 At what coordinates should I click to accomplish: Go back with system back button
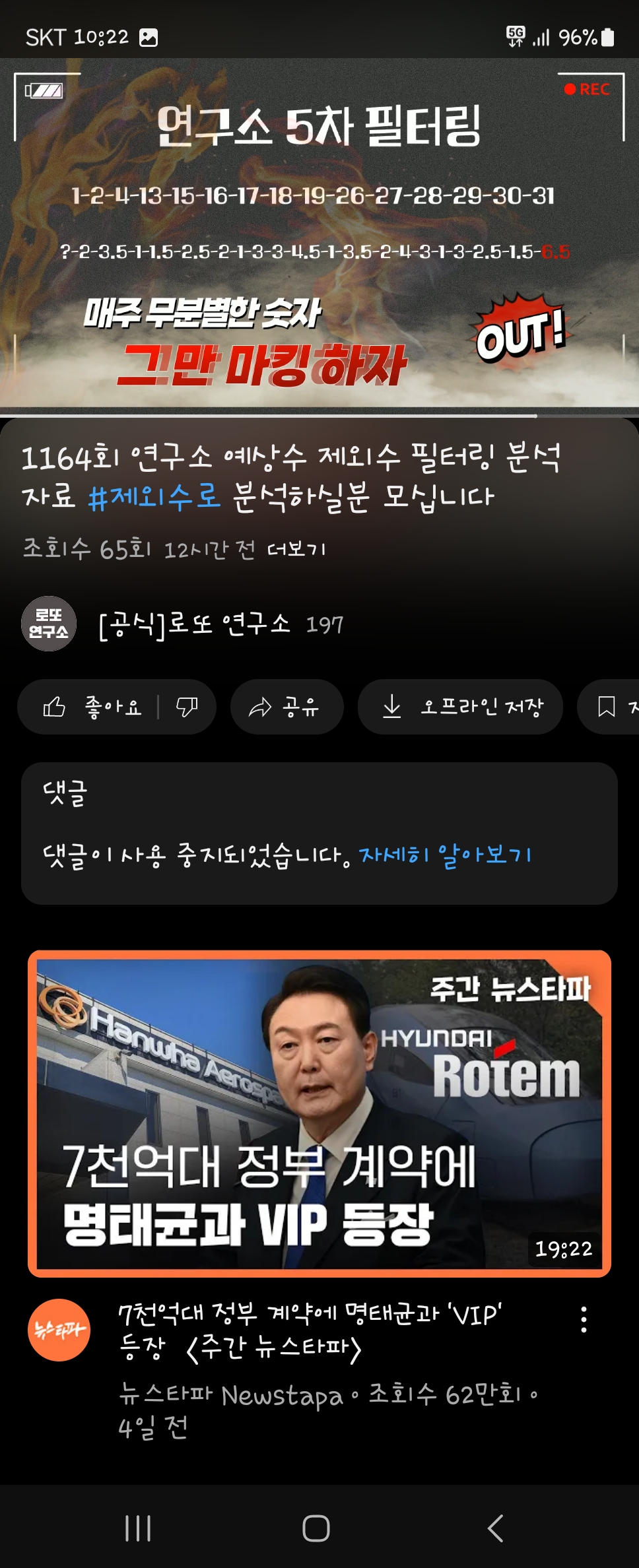coord(496,1528)
